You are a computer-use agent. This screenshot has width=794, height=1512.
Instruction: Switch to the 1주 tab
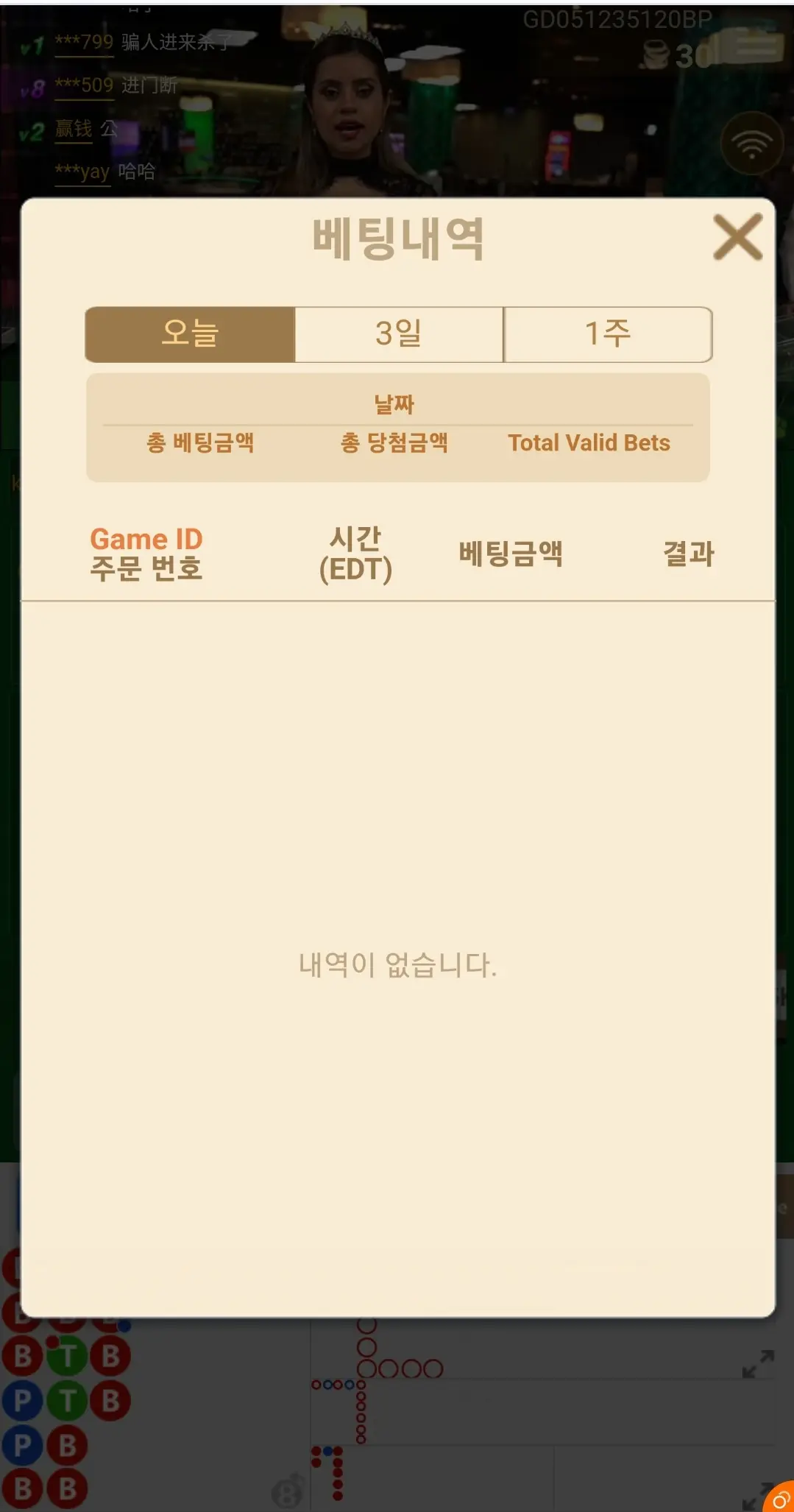[608, 334]
